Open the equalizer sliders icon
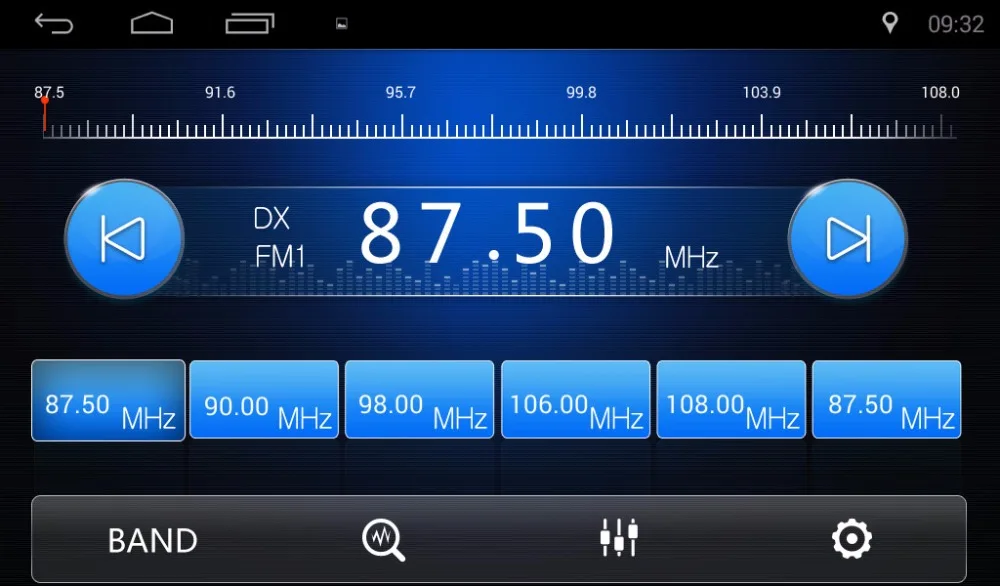This screenshot has width=1000, height=586. 619,538
